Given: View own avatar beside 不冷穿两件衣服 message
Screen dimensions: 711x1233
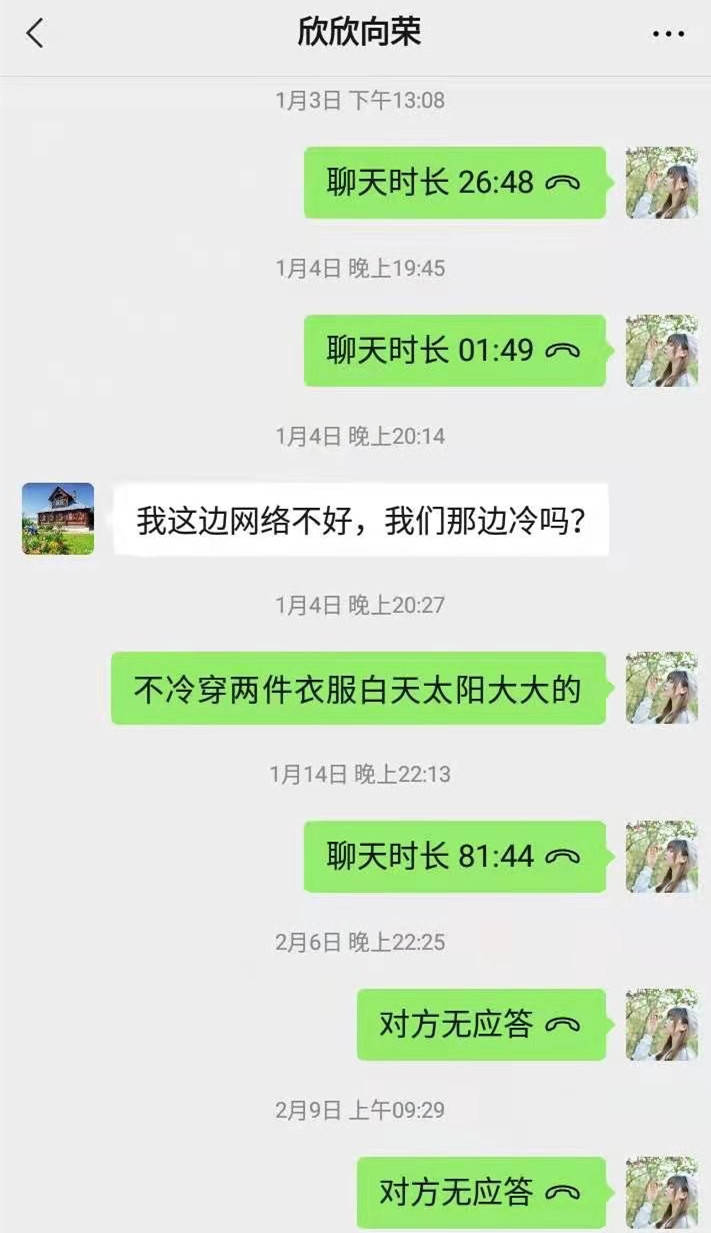Looking at the screenshot, I should (x=661, y=688).
